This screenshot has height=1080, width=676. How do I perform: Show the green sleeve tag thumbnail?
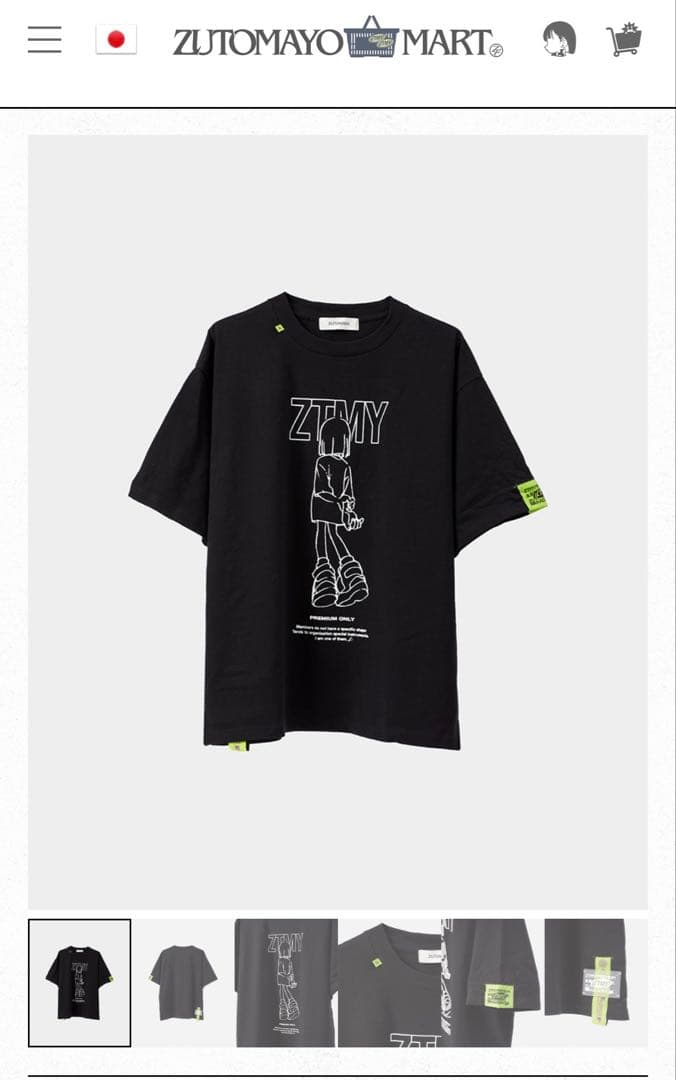492,982
